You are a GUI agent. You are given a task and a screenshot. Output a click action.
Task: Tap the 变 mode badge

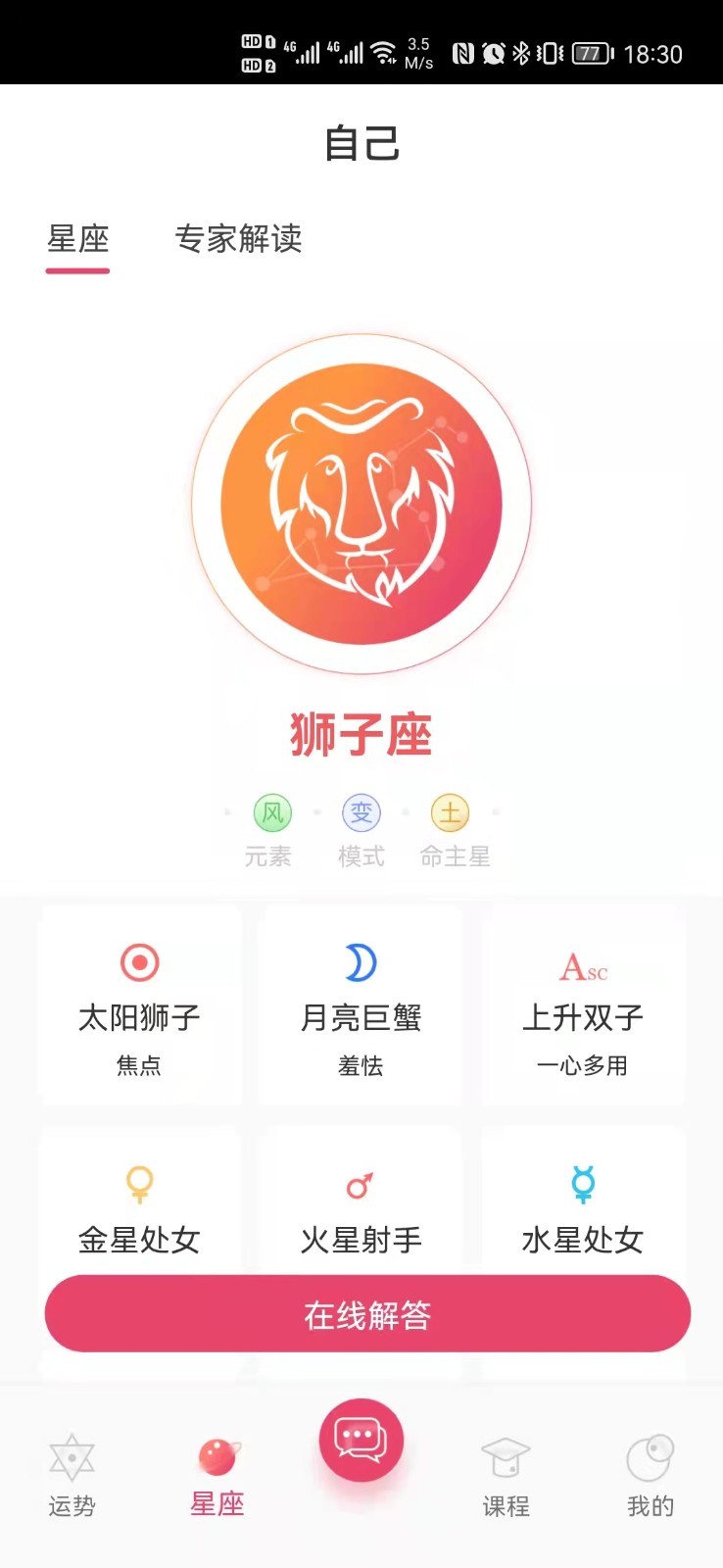(361, 812)
